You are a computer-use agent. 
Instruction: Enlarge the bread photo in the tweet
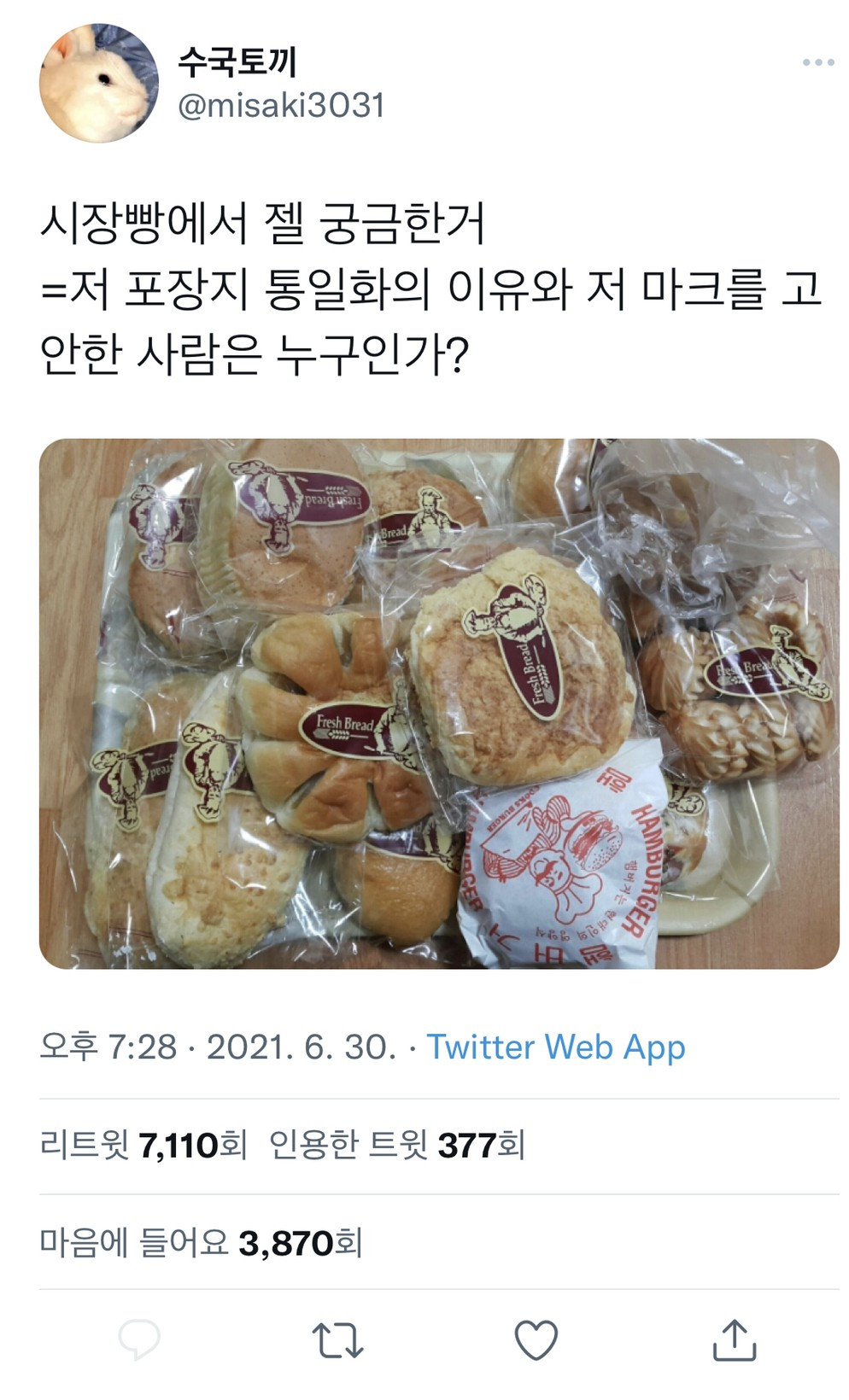point(439,703)
